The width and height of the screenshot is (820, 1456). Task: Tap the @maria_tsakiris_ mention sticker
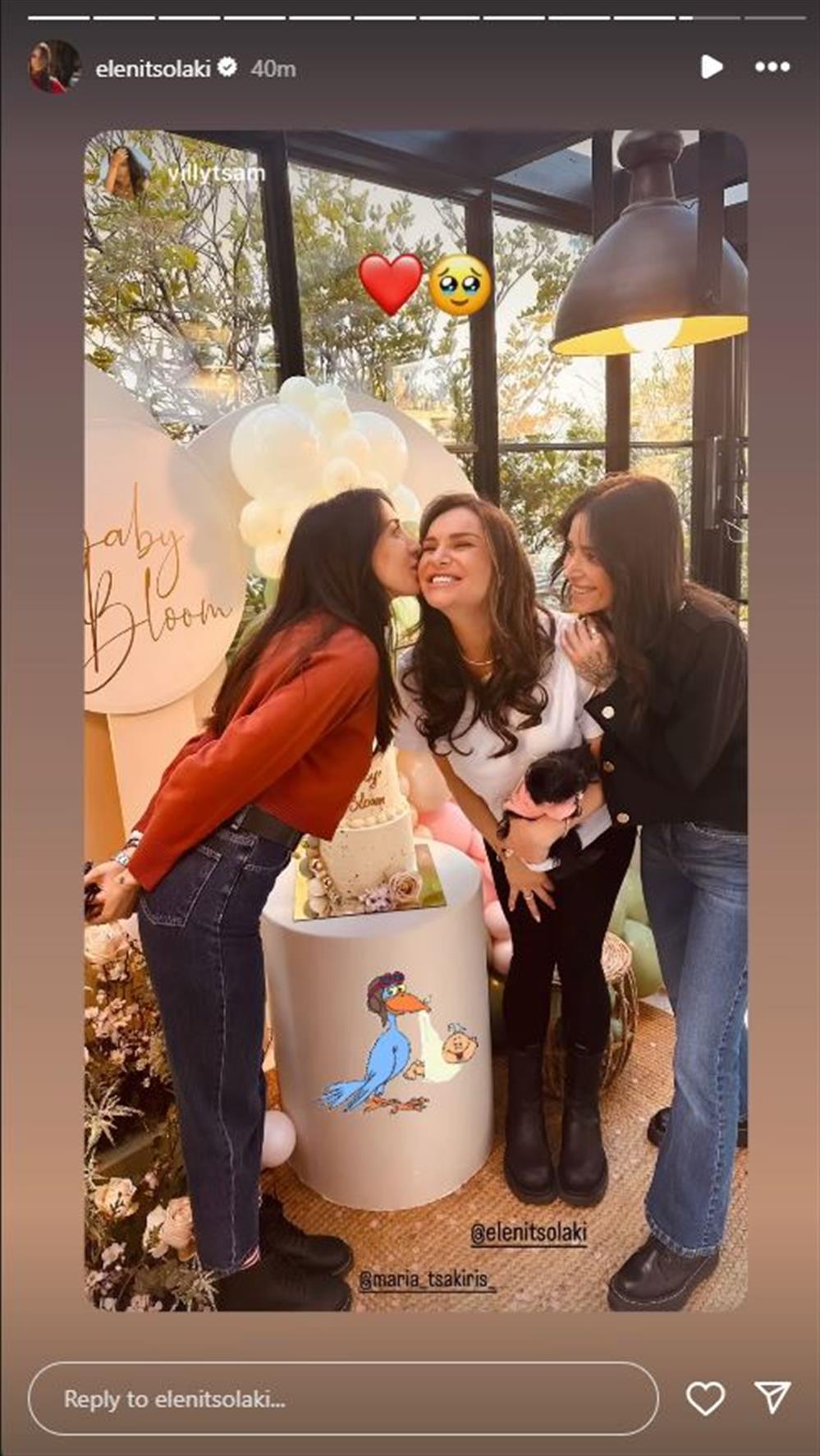[x=427, y=1279]
